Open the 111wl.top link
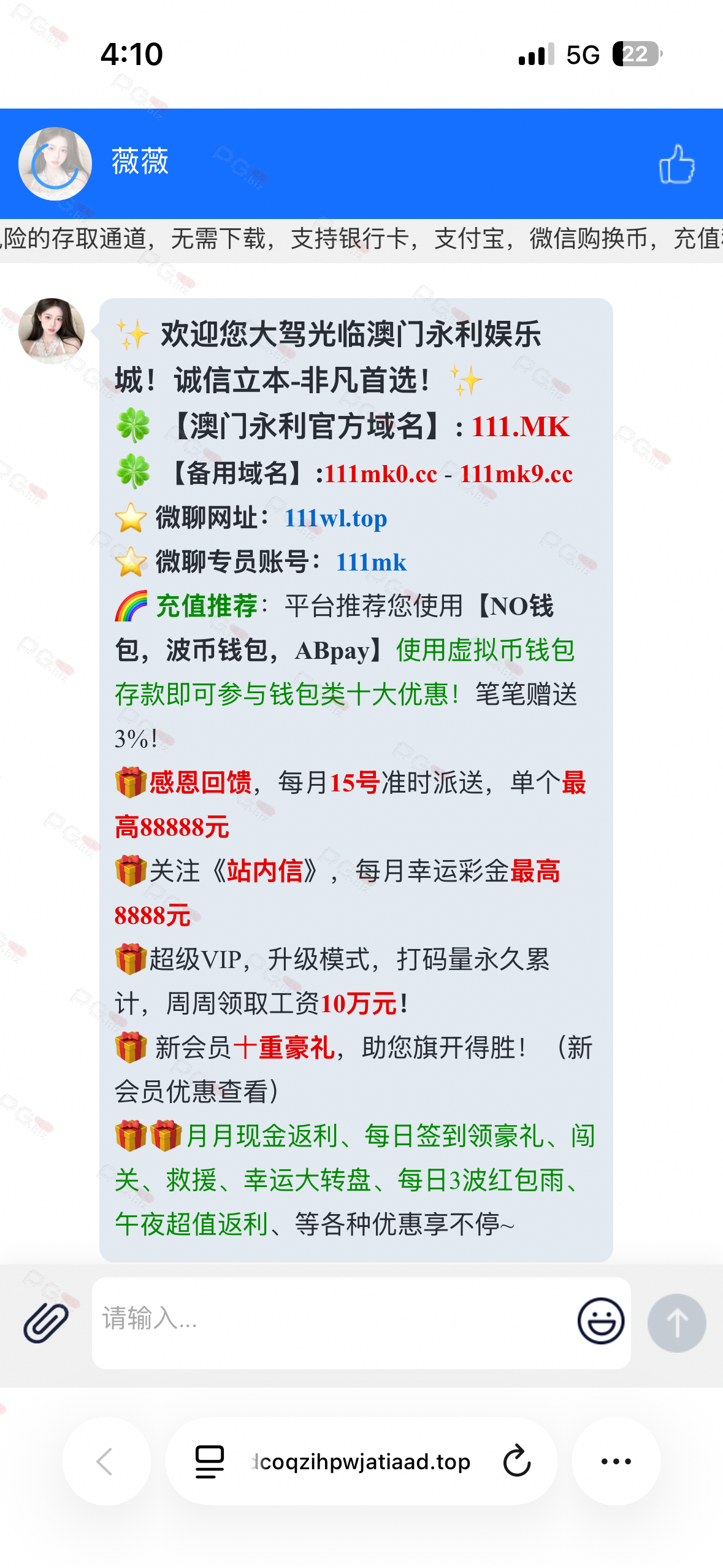The height and width of the screenshot is (1568, 723). (x=335, y=518)
